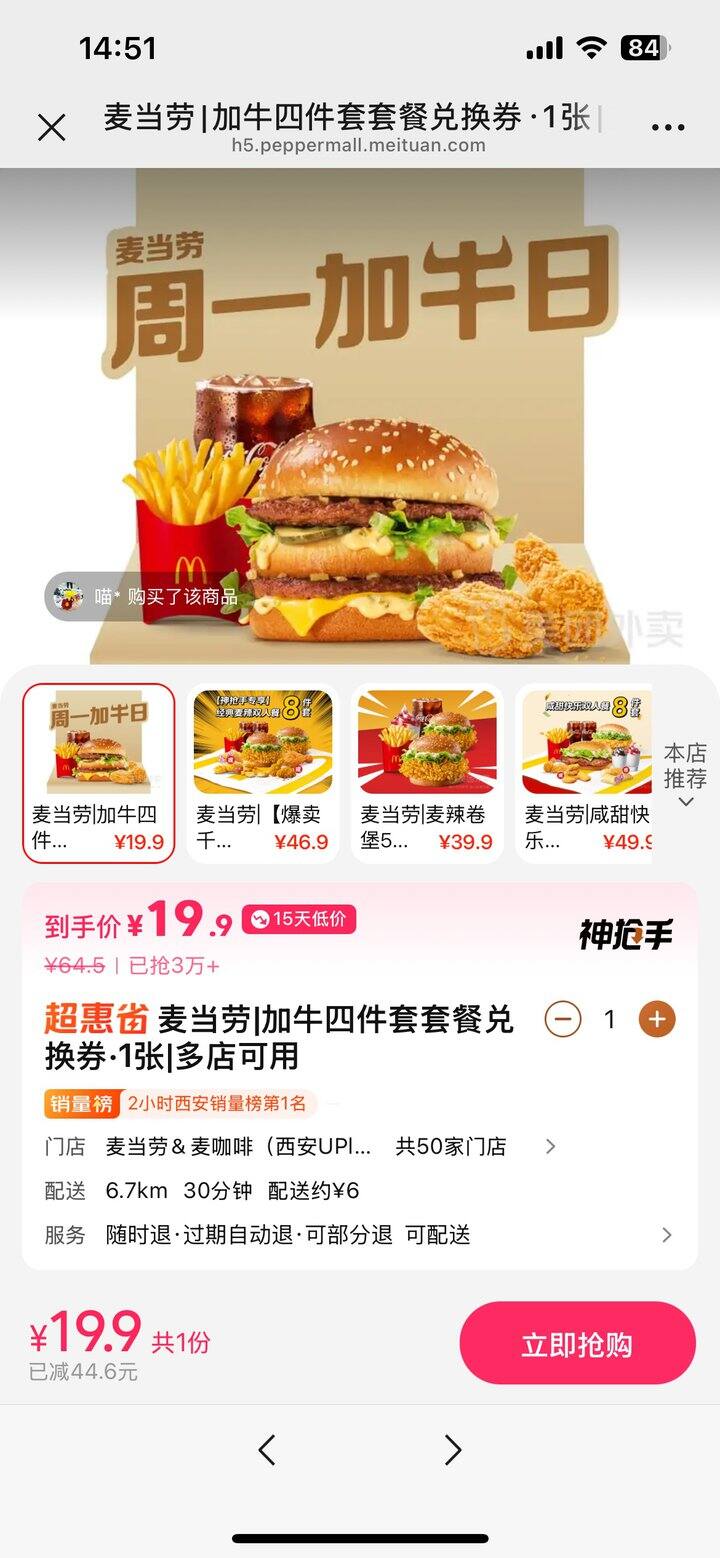Image resolution: width=720 pixels, height=1558 pixels.
Task: Decrease quantity with the minus button
Action: (563, 1020)
